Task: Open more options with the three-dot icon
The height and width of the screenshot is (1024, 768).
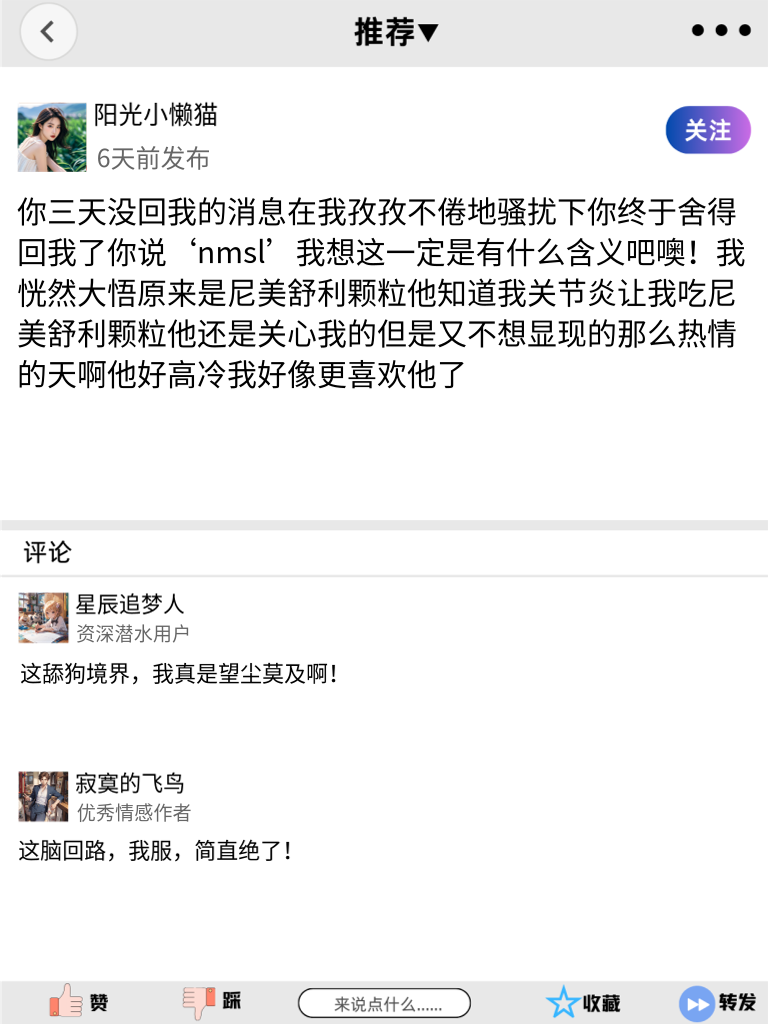Action: click(x=720, y=30)
